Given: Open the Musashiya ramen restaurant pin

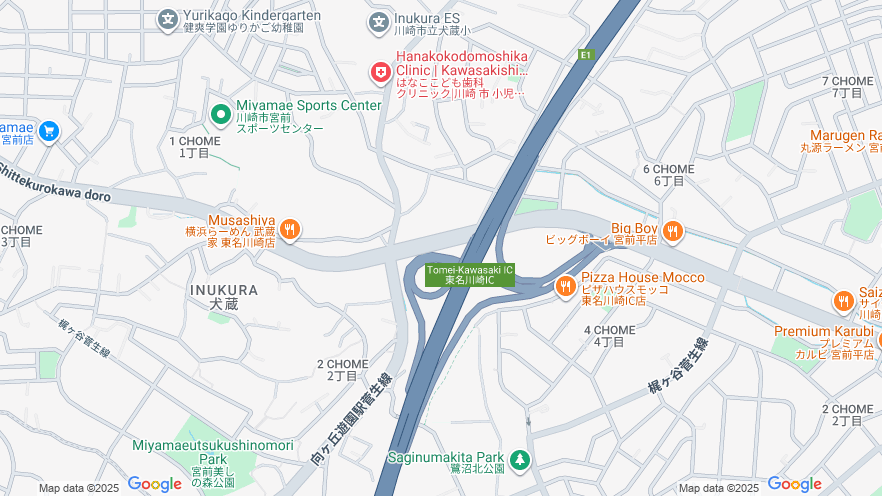Looking at the screenshot, I should coord(290,230).
